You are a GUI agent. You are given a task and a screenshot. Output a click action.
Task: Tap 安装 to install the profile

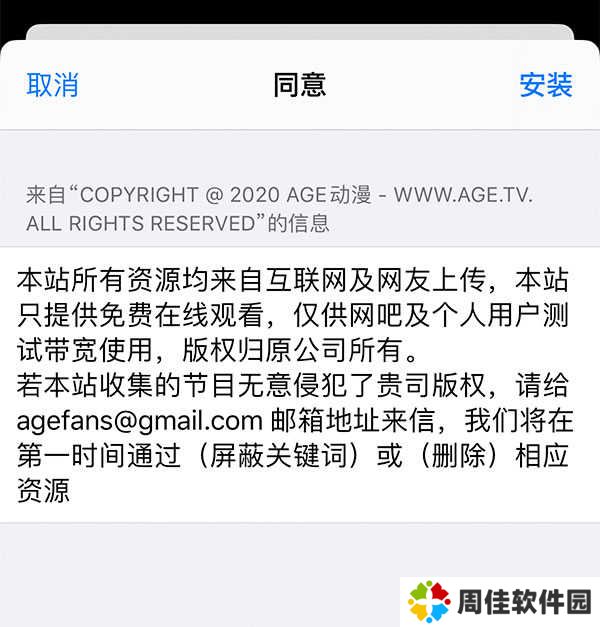click(x=546, y=85)
